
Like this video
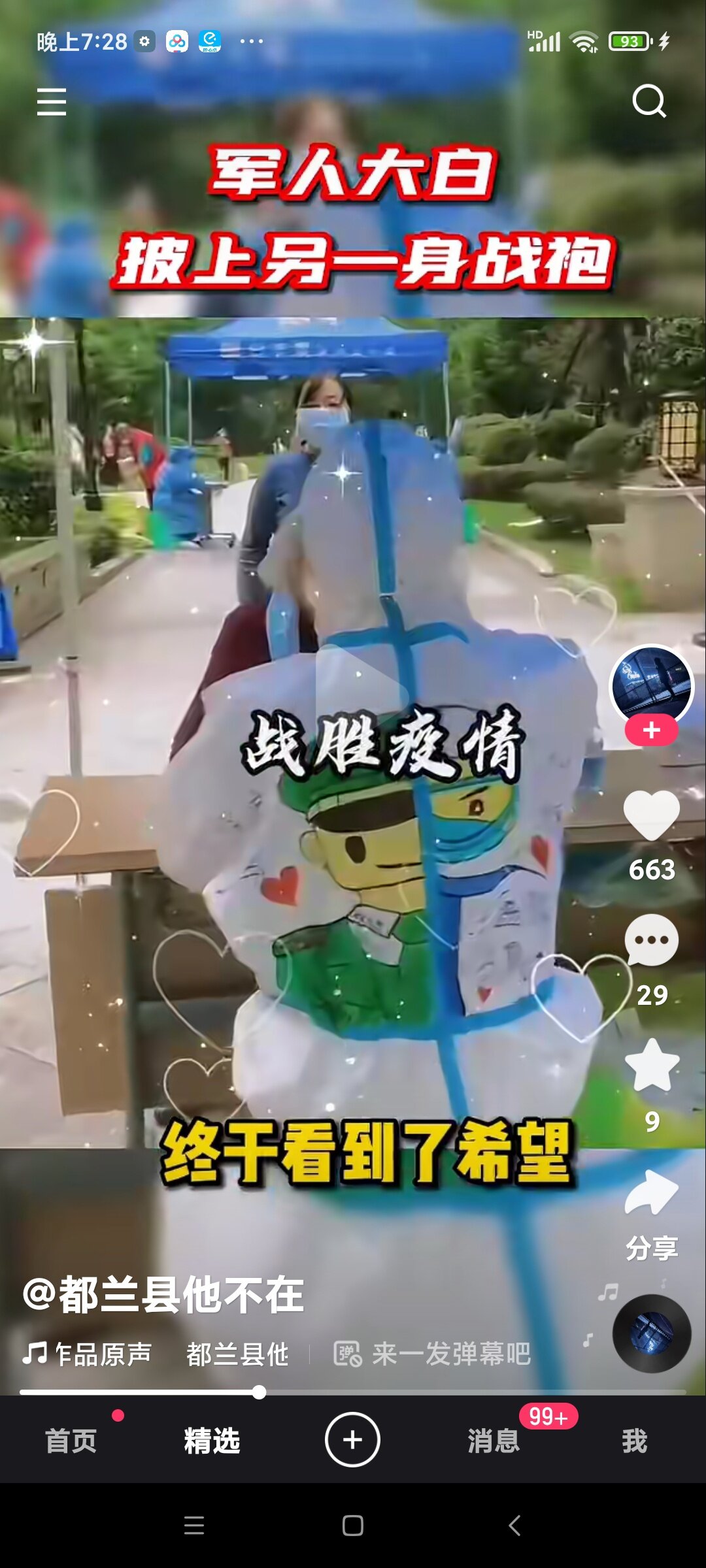pyautogui.click(x=651, y=816)
